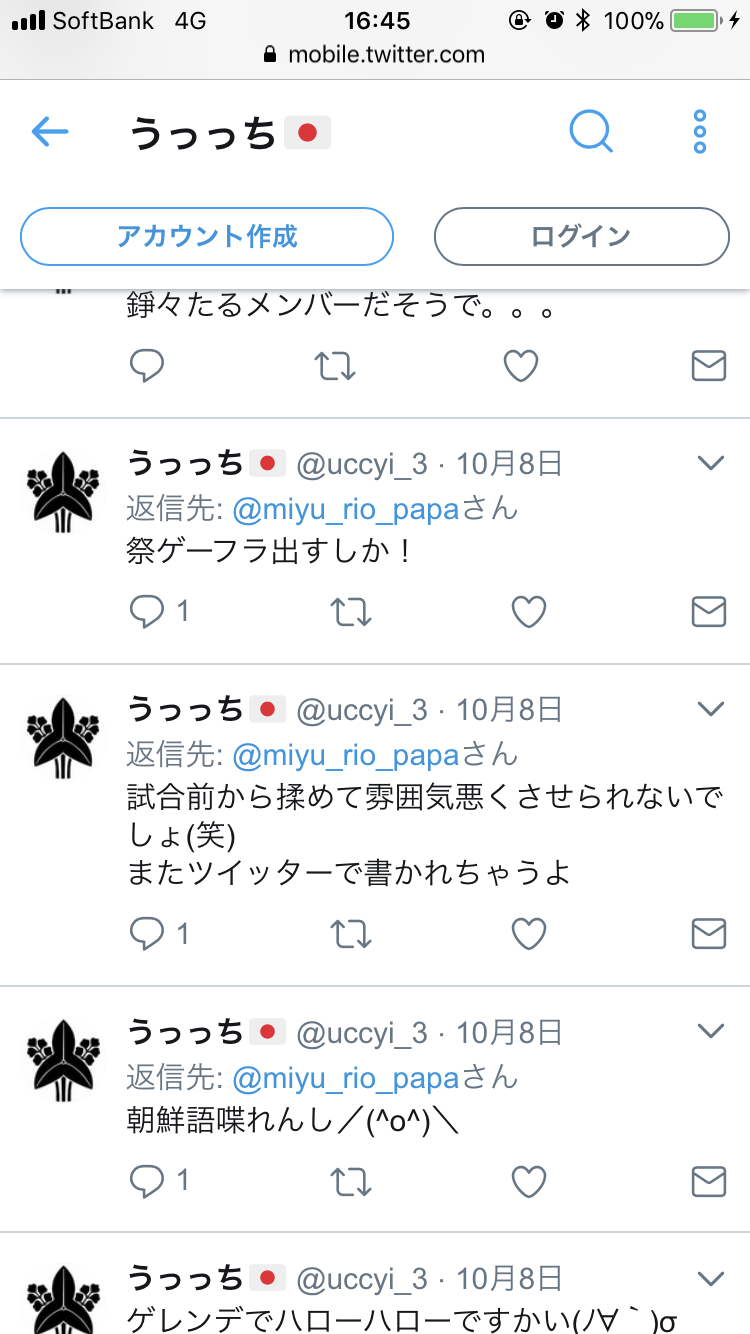Open the ゲレンデでハローハロー tweet

[x=400, y=1319]
